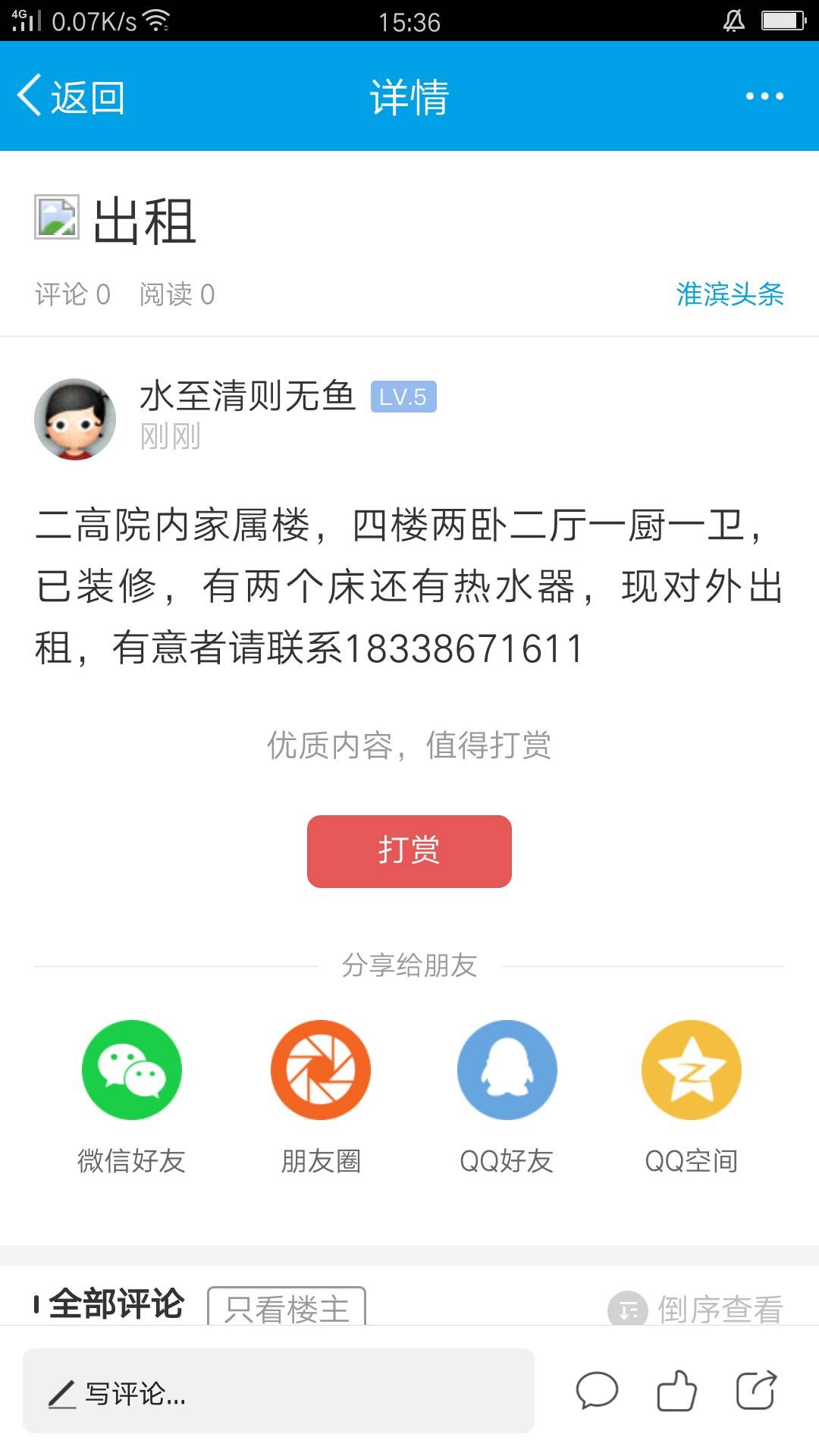Screen dimensions: 819x1456
Task: Share the post to 朋友圈
Action: pyautogui.click(x=321, y=1070)
